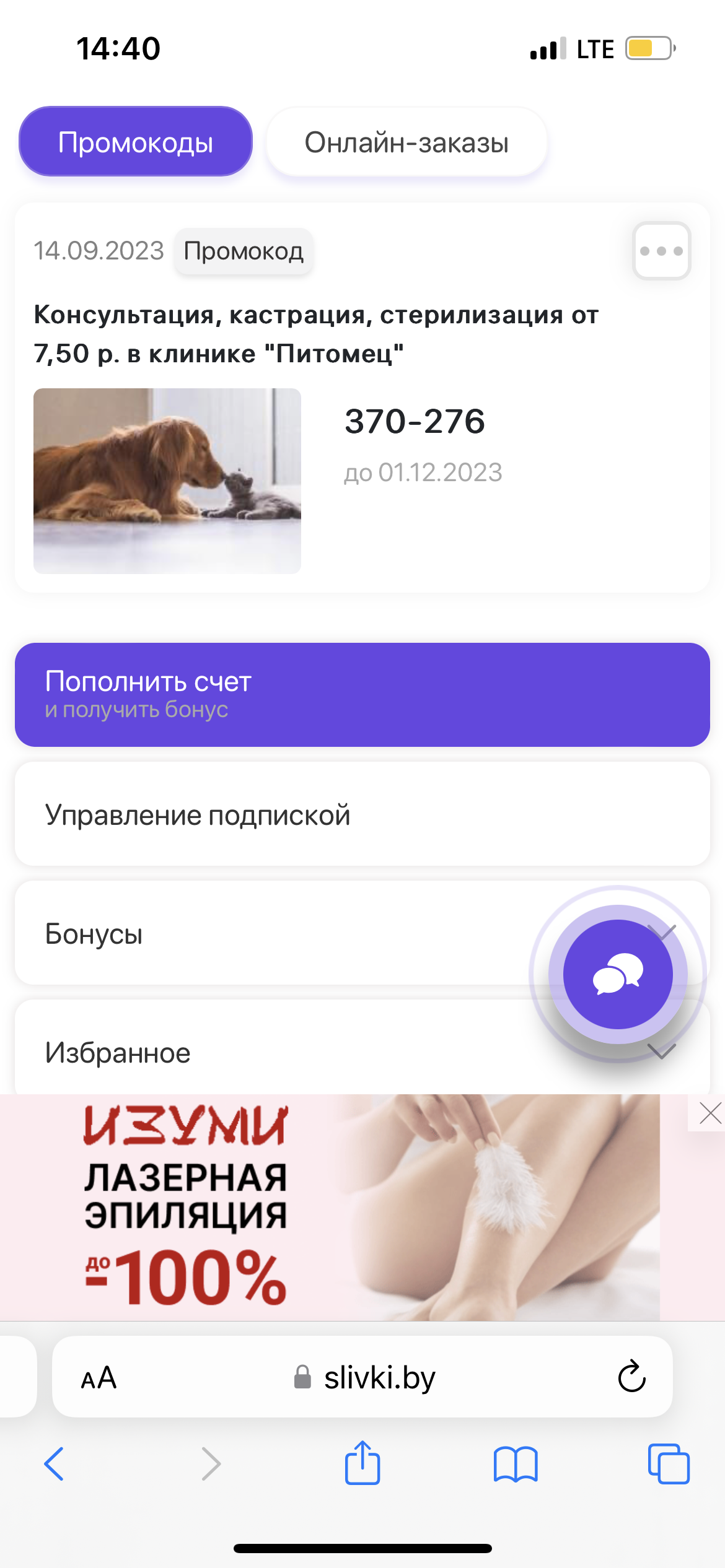Image resolution: width=725 pixels, height=1568 pixels.
Task: Open the AA reader options in Safari
Action: click(99, 1378)
